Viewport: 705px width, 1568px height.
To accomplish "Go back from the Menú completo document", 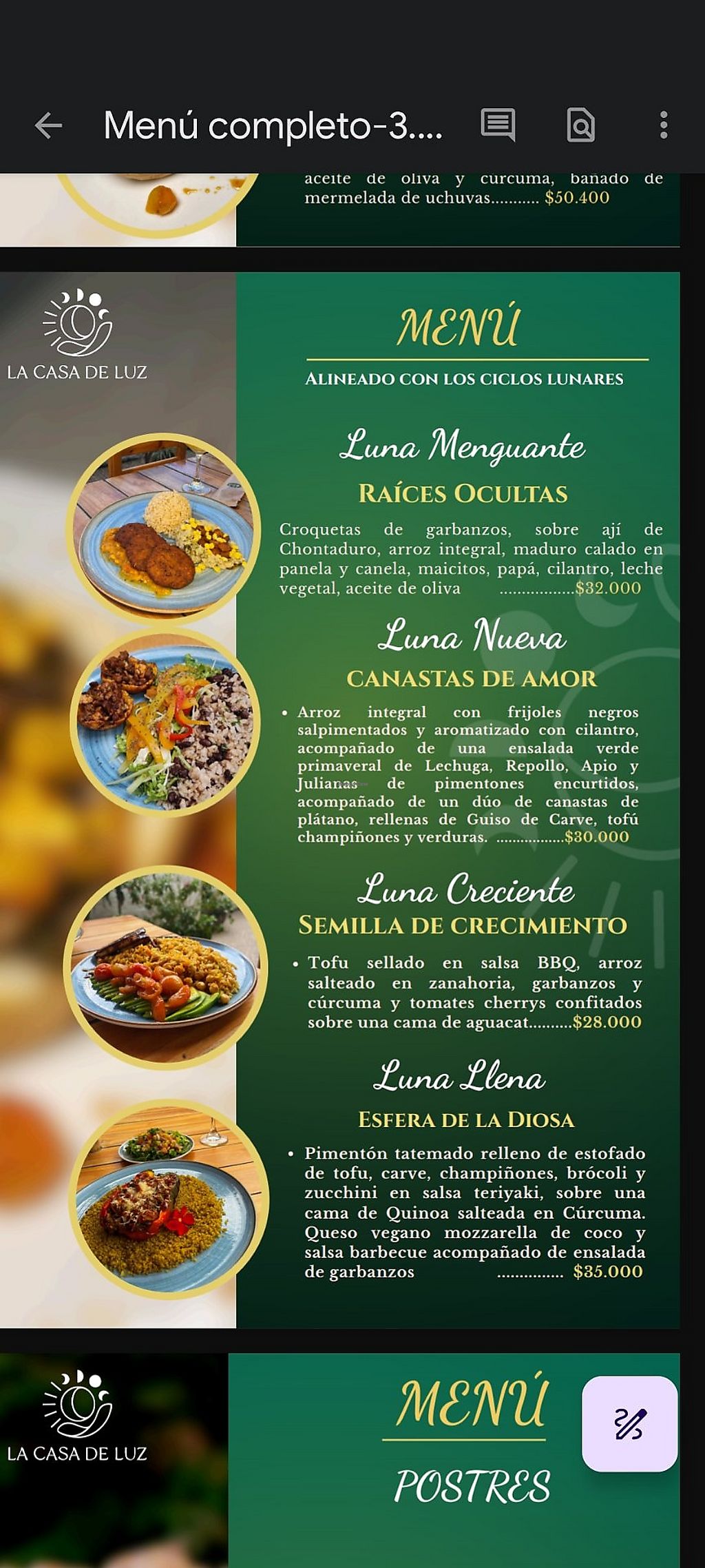I will (48, 125).
